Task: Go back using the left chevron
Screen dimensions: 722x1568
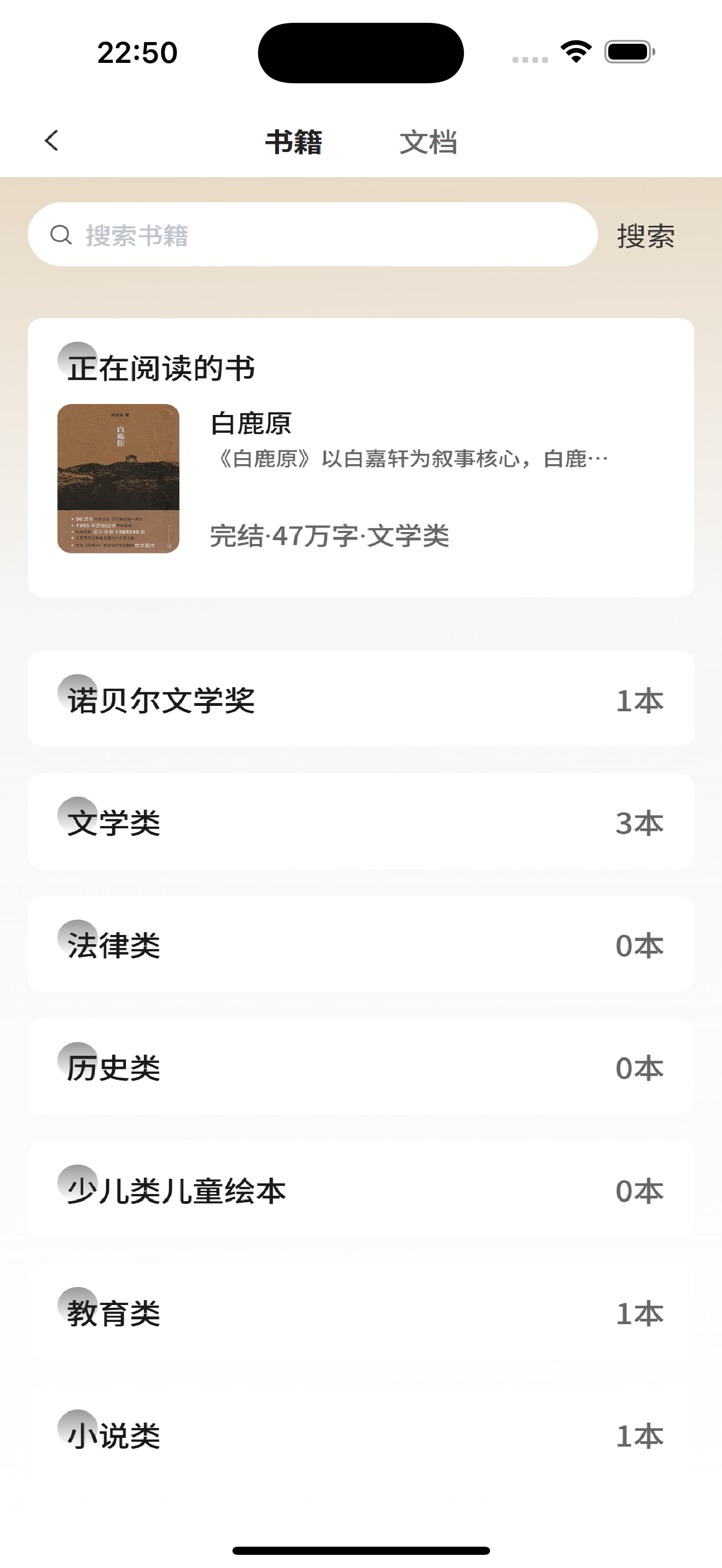Action: pos(51,141)
